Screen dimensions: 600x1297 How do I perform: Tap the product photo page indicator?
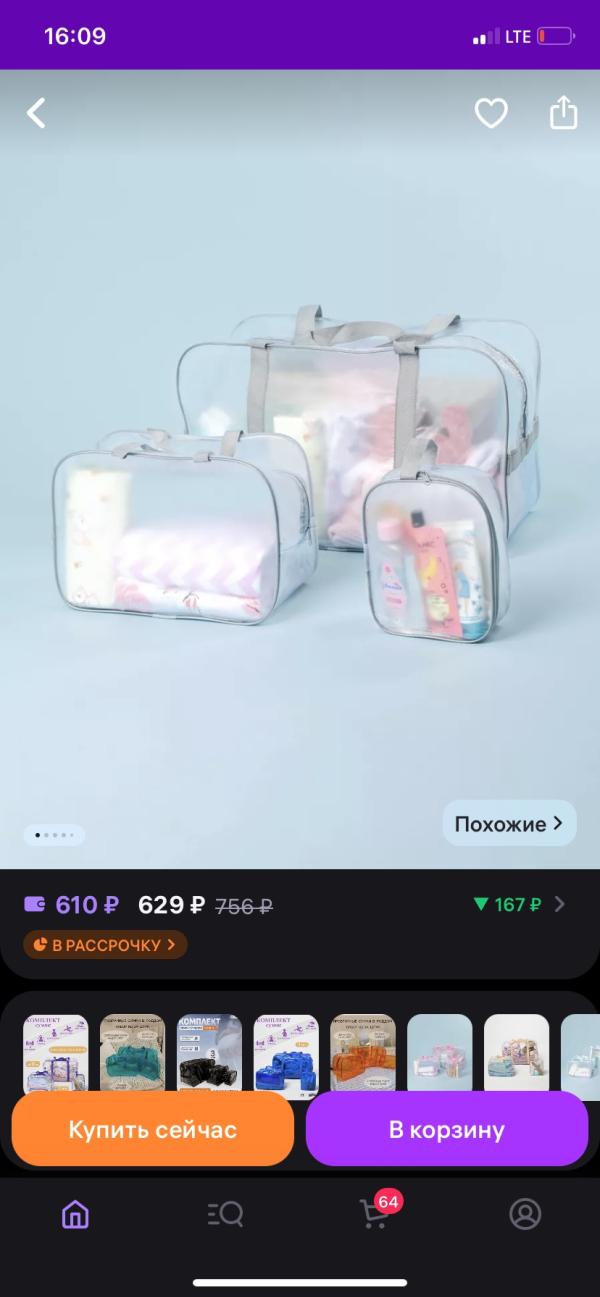pos(54,834)
